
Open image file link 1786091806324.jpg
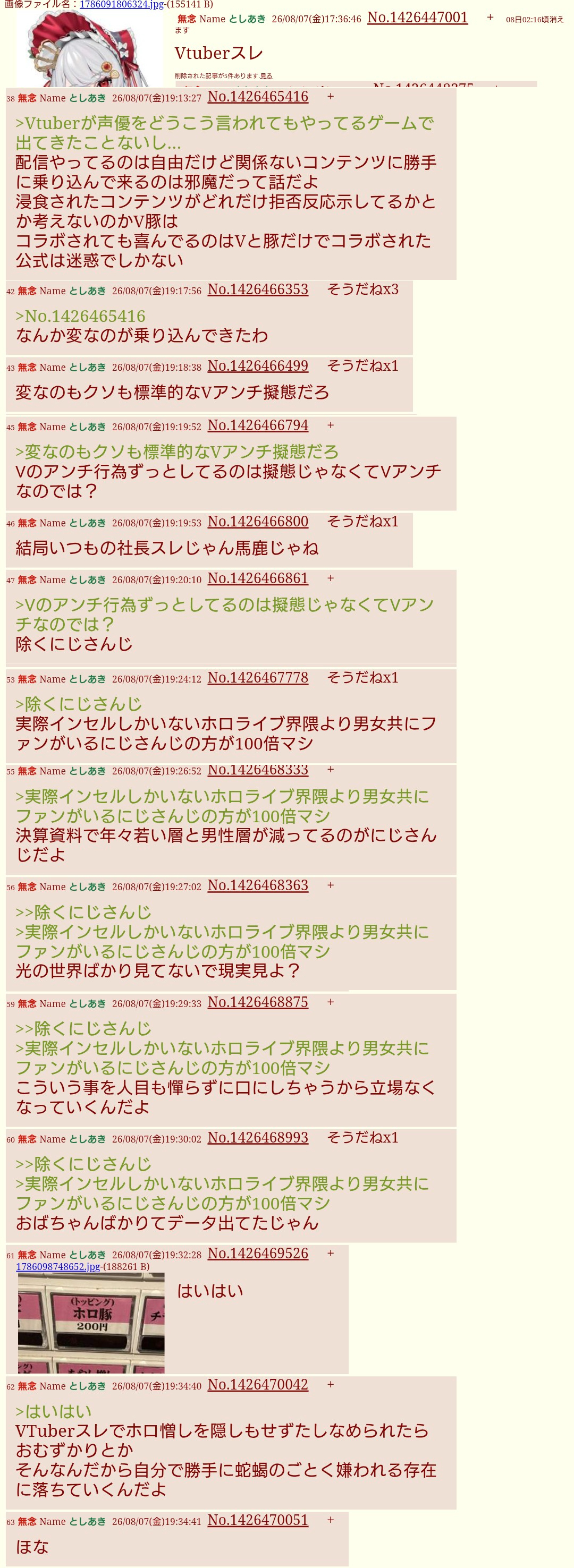[x=121, y=4]
